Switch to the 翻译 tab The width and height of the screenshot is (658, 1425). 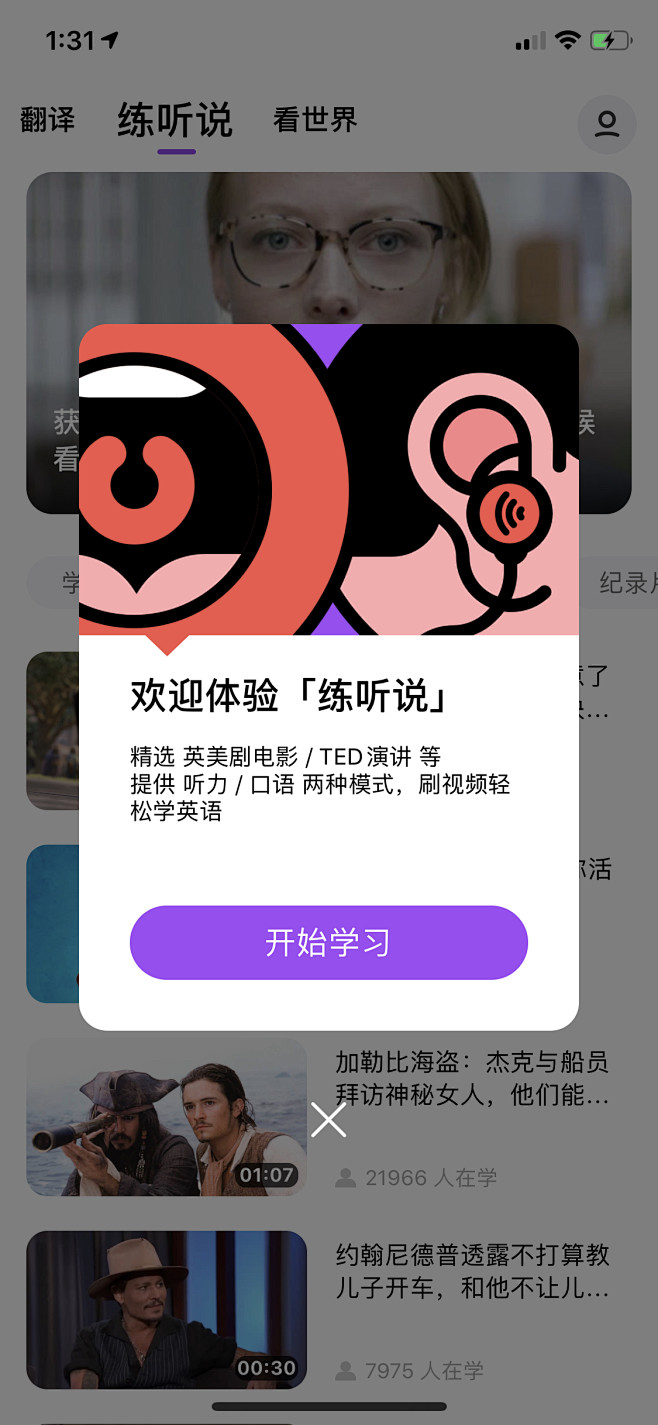47,121
